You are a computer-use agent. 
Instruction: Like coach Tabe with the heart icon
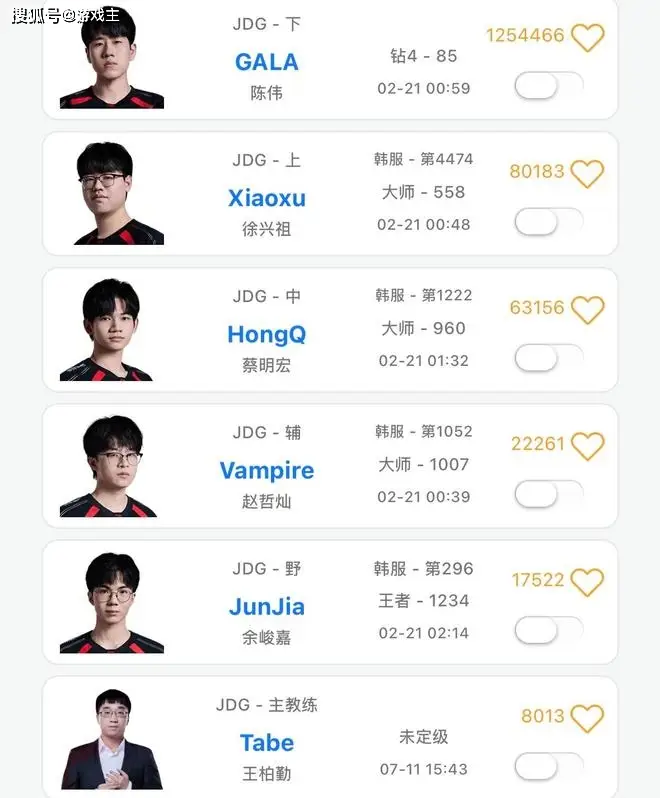coord(588,717)
